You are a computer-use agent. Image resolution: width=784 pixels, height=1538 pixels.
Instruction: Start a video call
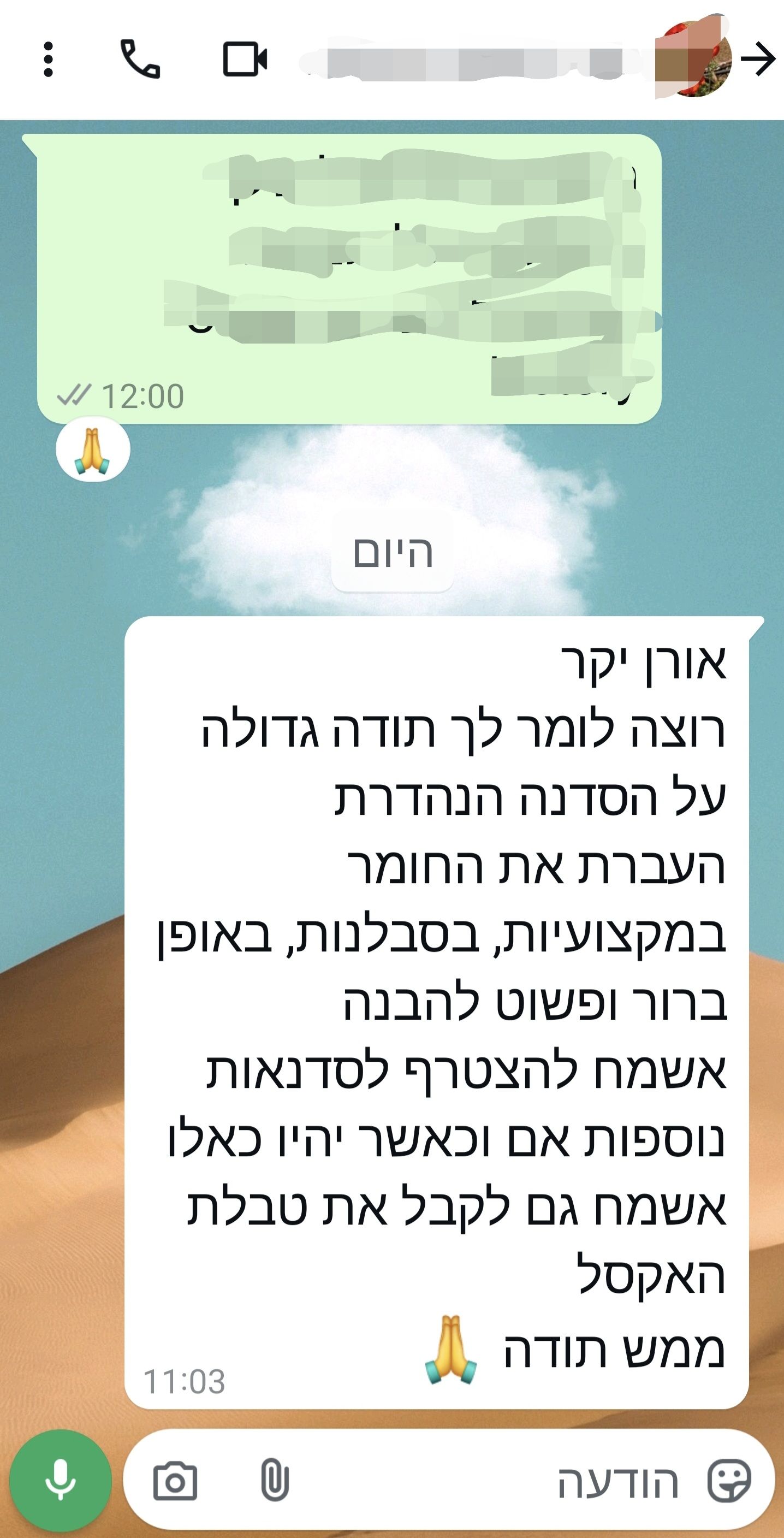click(245, 59)
